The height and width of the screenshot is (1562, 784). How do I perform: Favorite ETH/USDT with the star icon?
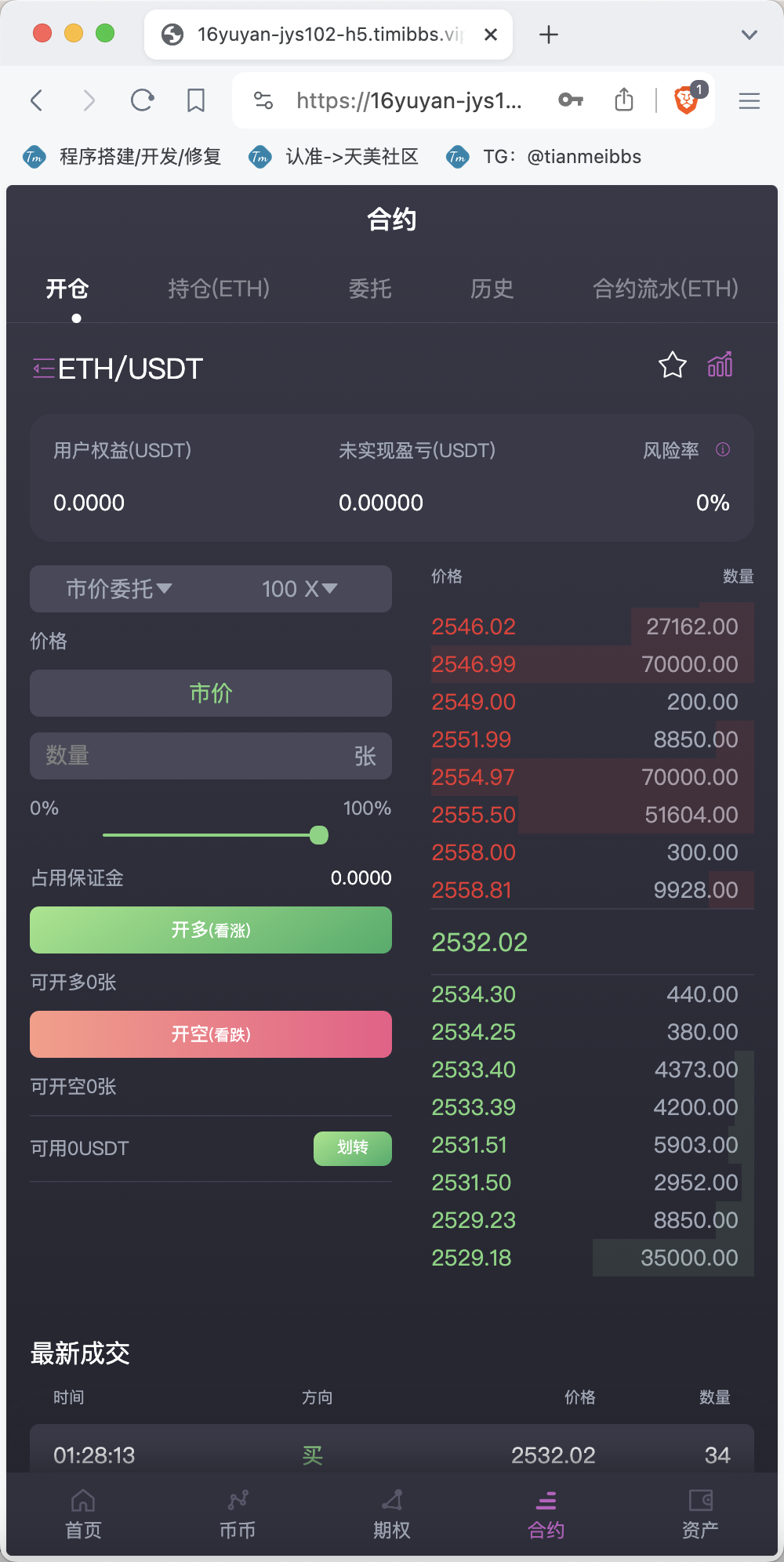click(x=672, y=365)
